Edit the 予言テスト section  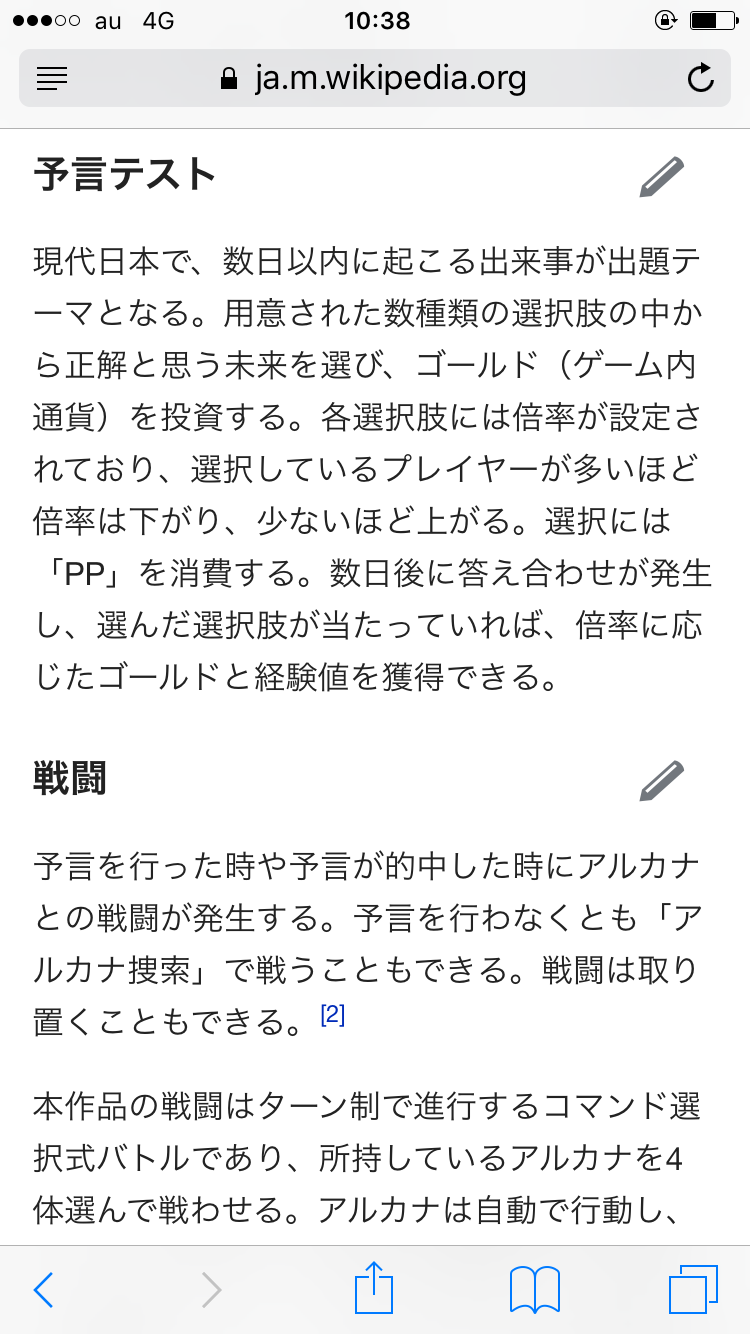pos(662,177)
